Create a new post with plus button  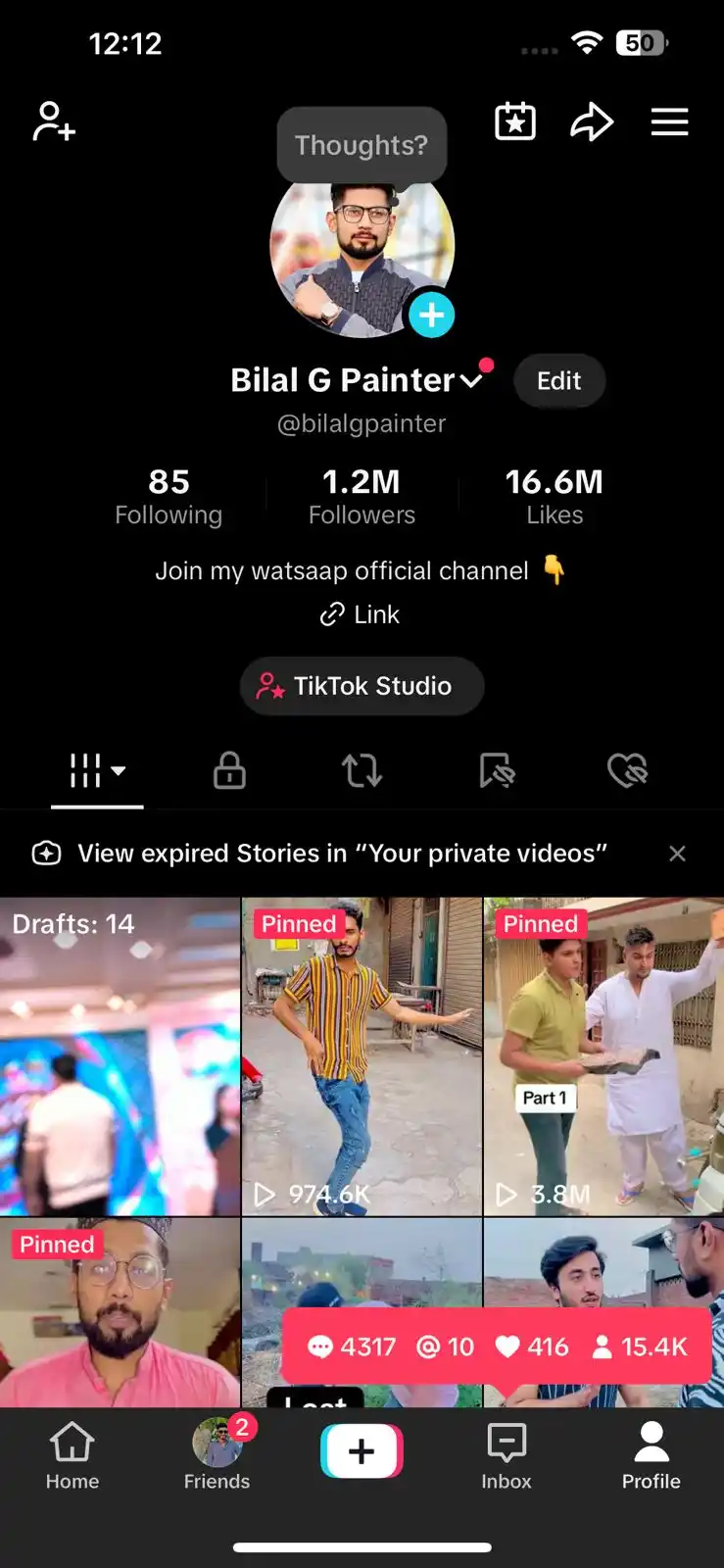click(362, 1451)
